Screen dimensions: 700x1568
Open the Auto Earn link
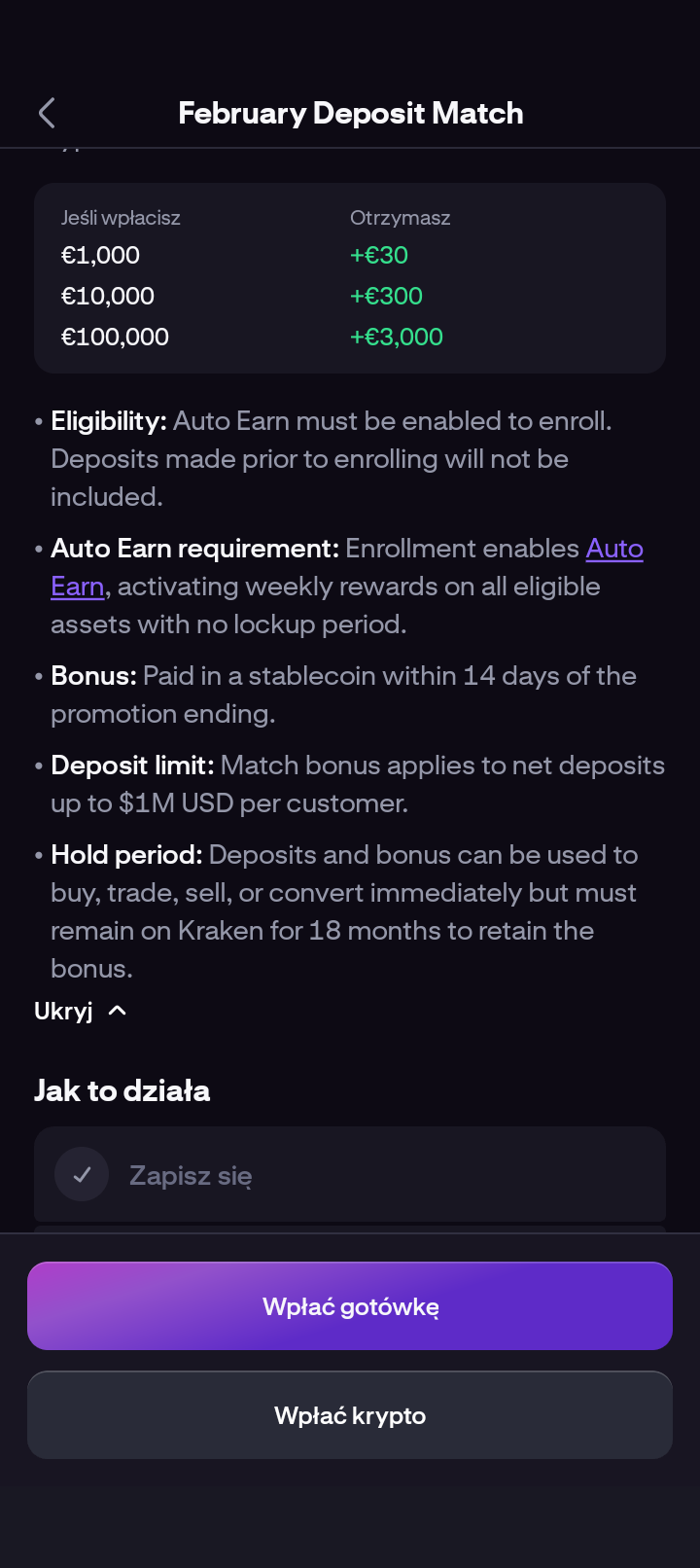coord(613,550)
